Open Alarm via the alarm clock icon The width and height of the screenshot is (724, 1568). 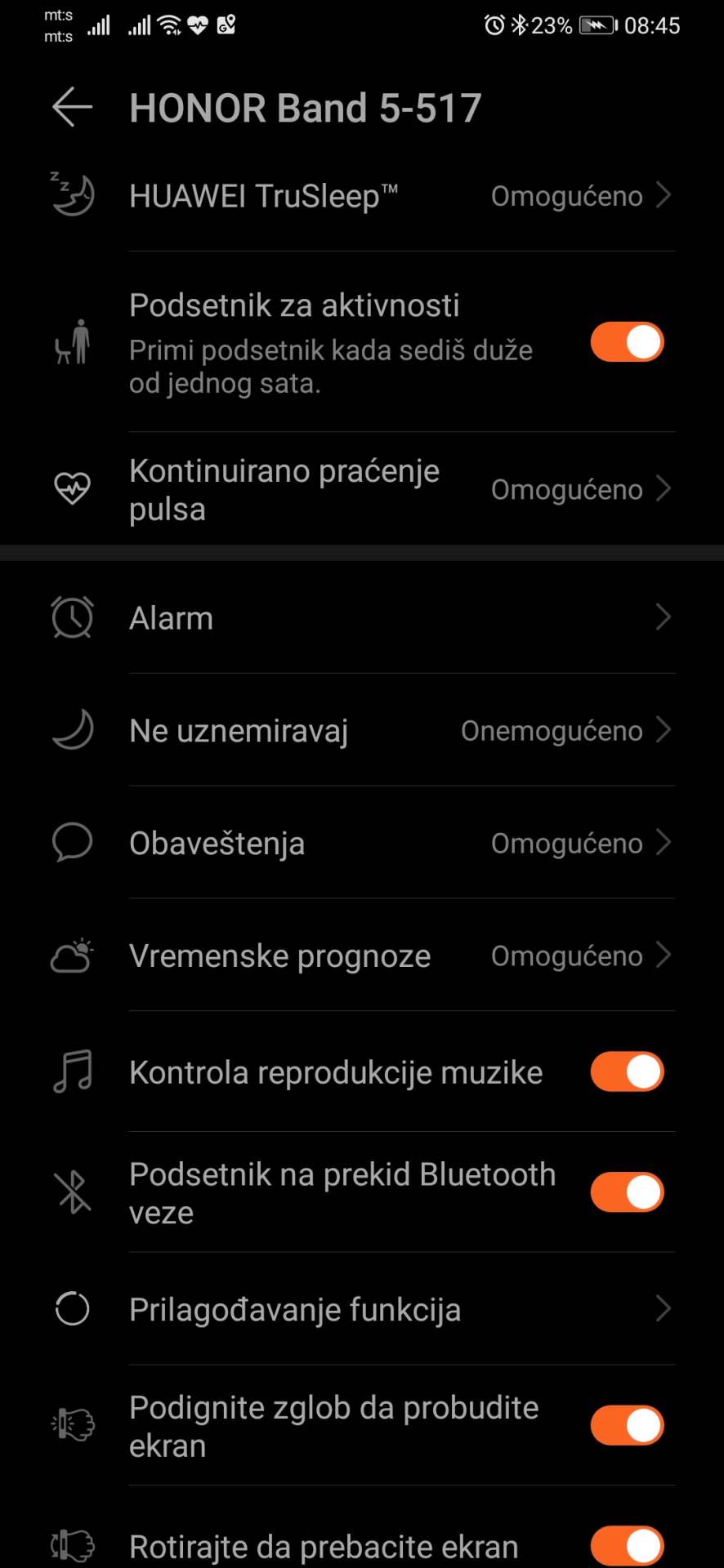point(73,617)
